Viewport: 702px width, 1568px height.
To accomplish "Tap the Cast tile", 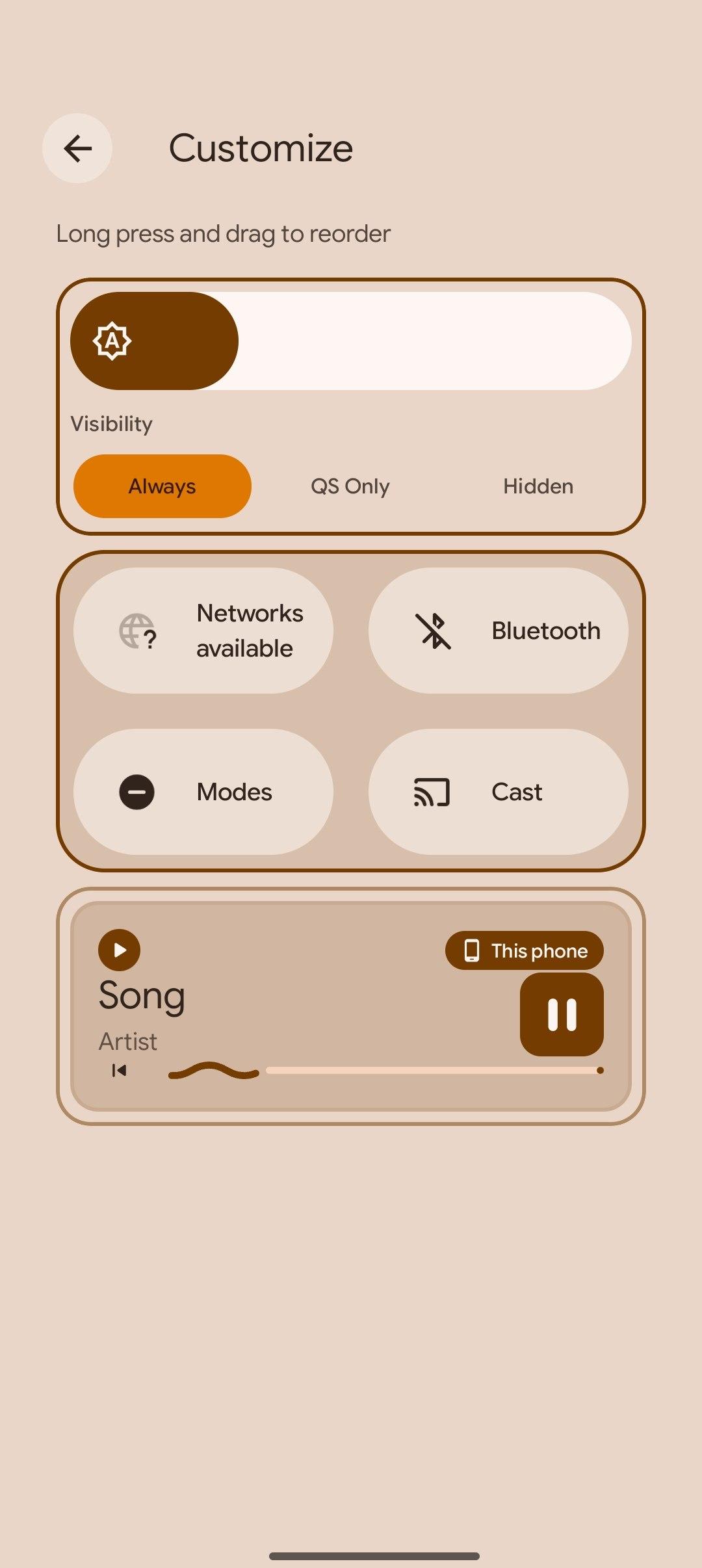I will pos(498,792).
